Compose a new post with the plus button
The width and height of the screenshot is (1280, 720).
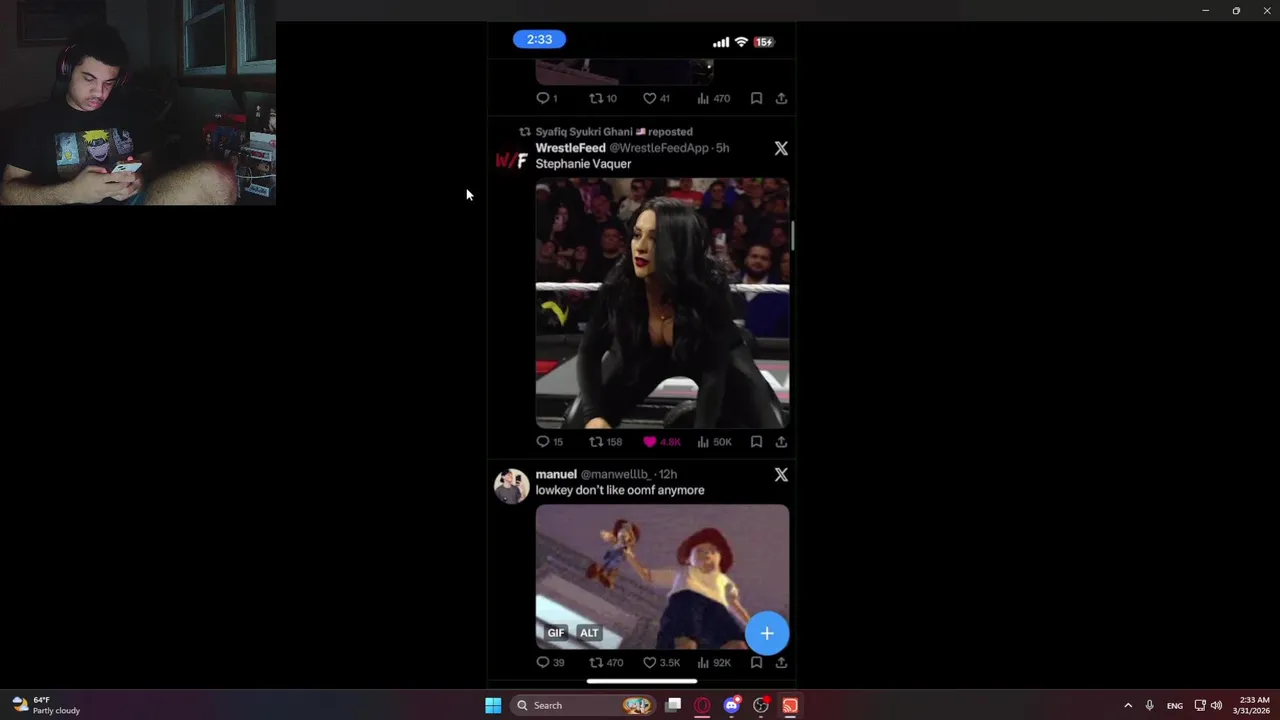click(767, 633)
